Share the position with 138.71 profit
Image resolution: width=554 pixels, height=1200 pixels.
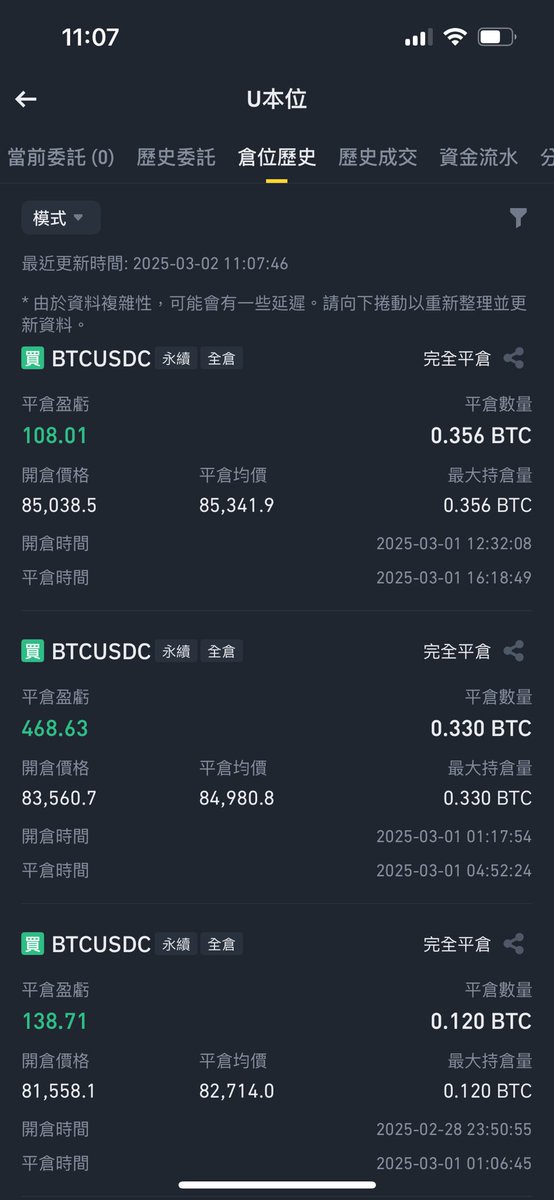pos(514,944)
